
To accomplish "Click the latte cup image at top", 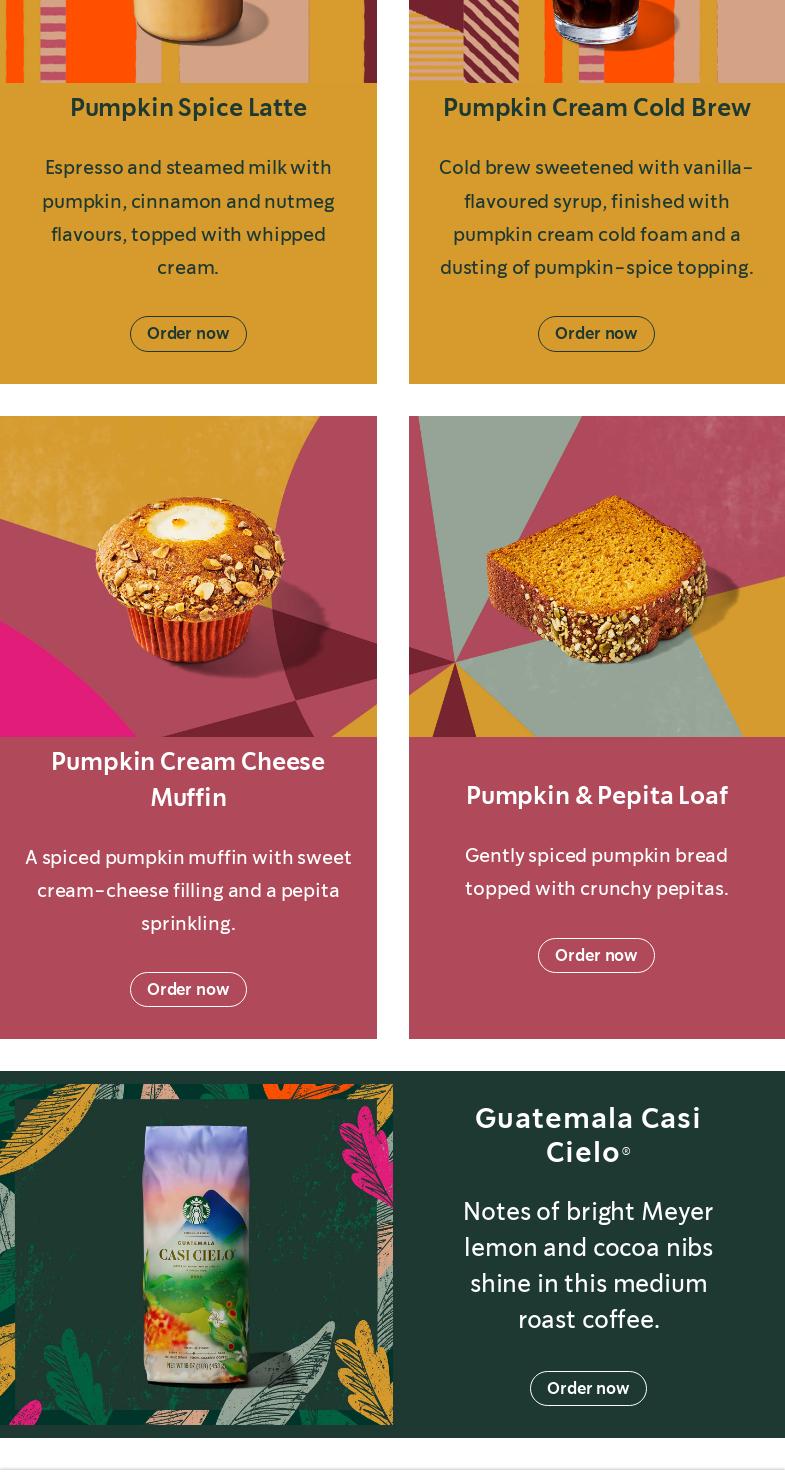I will coord(188,30).
